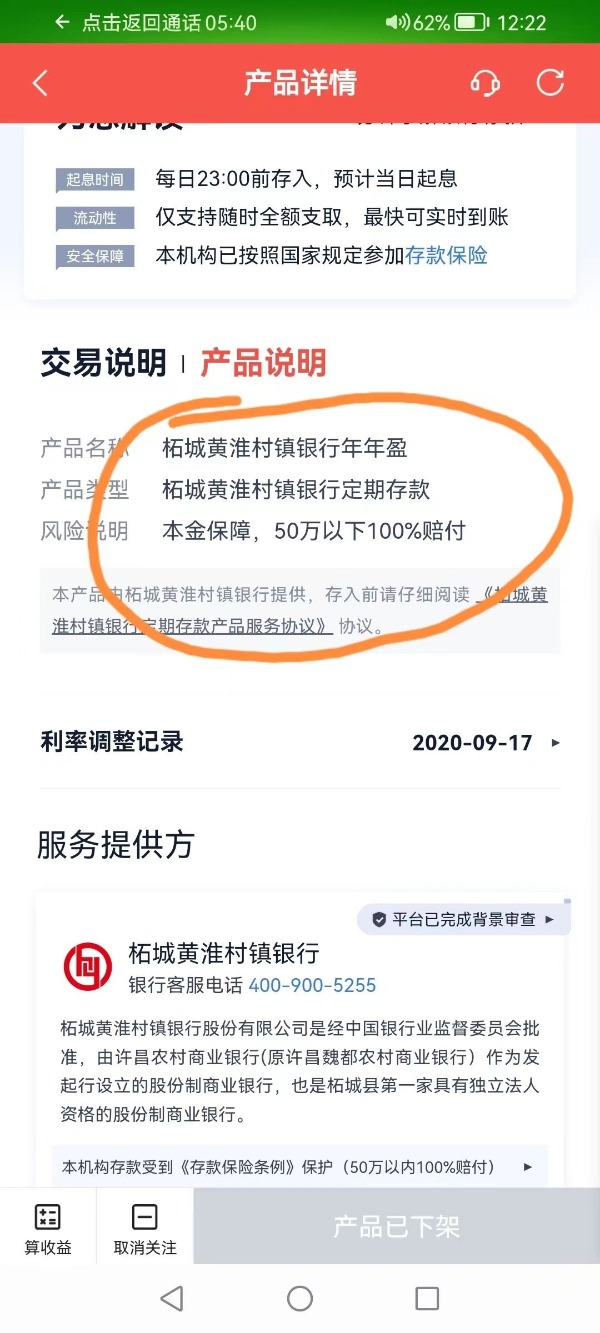
Task: Open the 存款保险 link
Action: point(446,255)
